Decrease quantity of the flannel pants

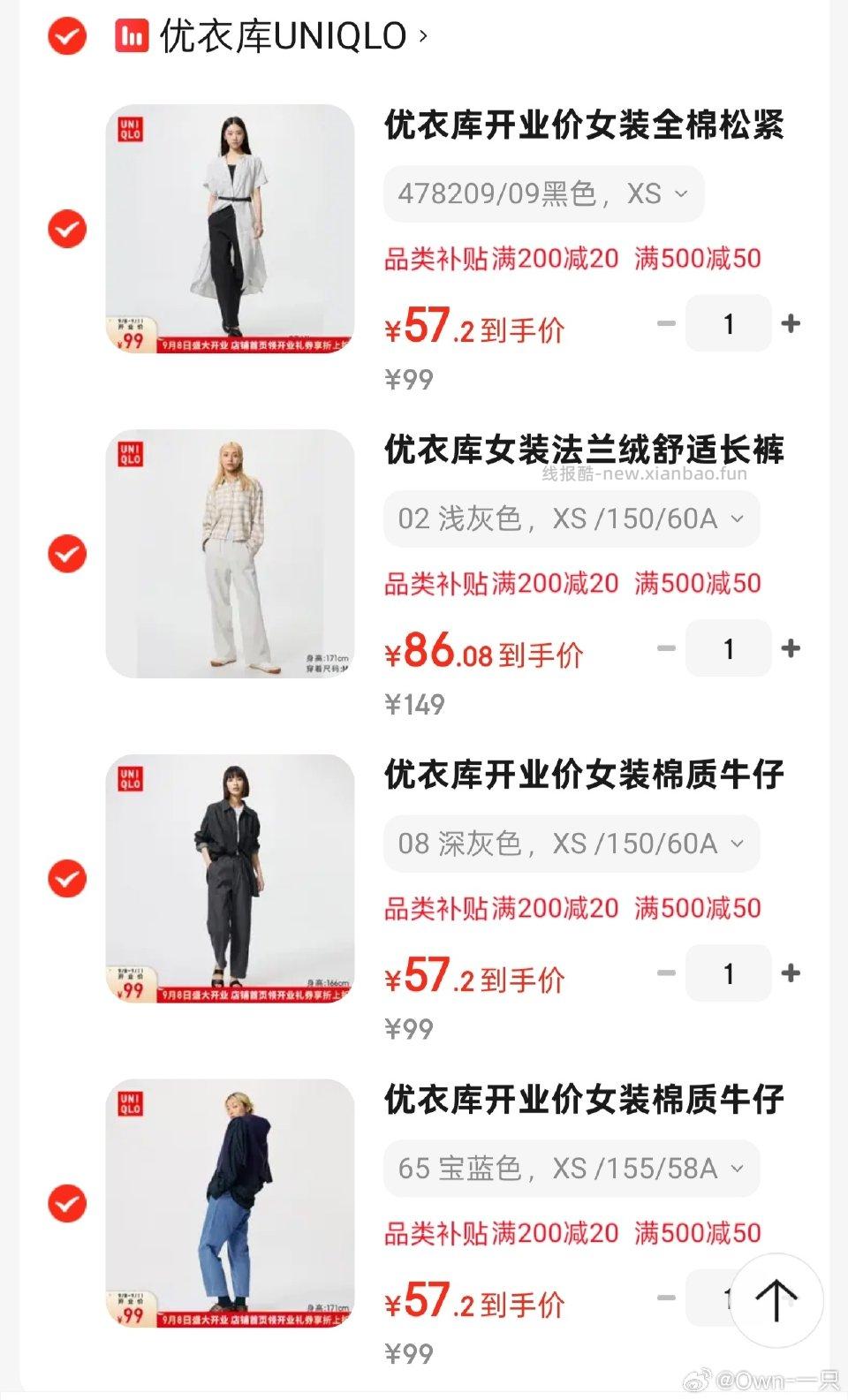pos(665,649)
